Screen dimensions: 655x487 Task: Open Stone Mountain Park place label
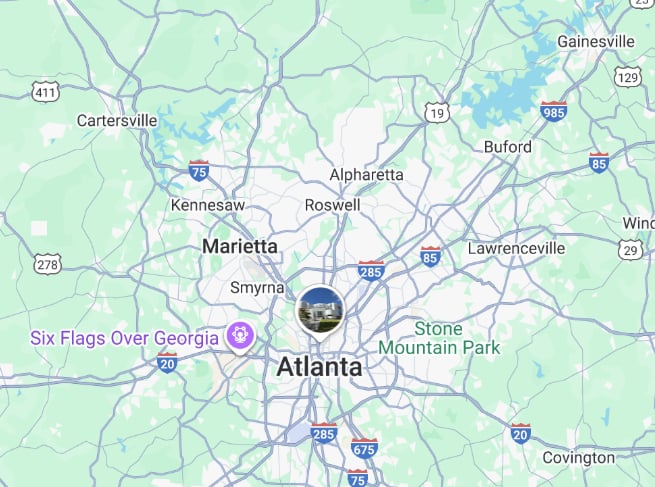click(x=439, y=338)
